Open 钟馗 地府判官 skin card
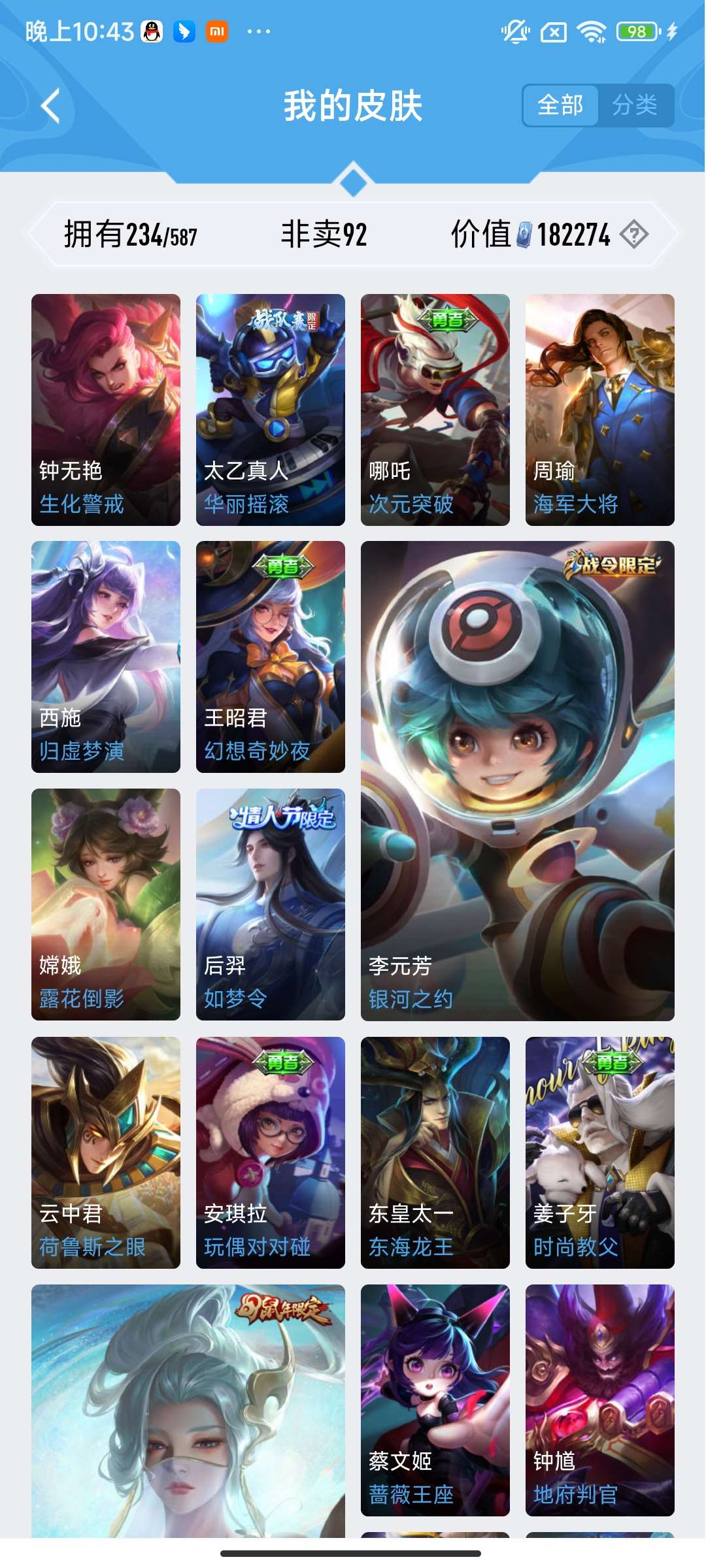Image resolution: width=706 pixels, height=1568 pixels. click(x=600, y=1400)
